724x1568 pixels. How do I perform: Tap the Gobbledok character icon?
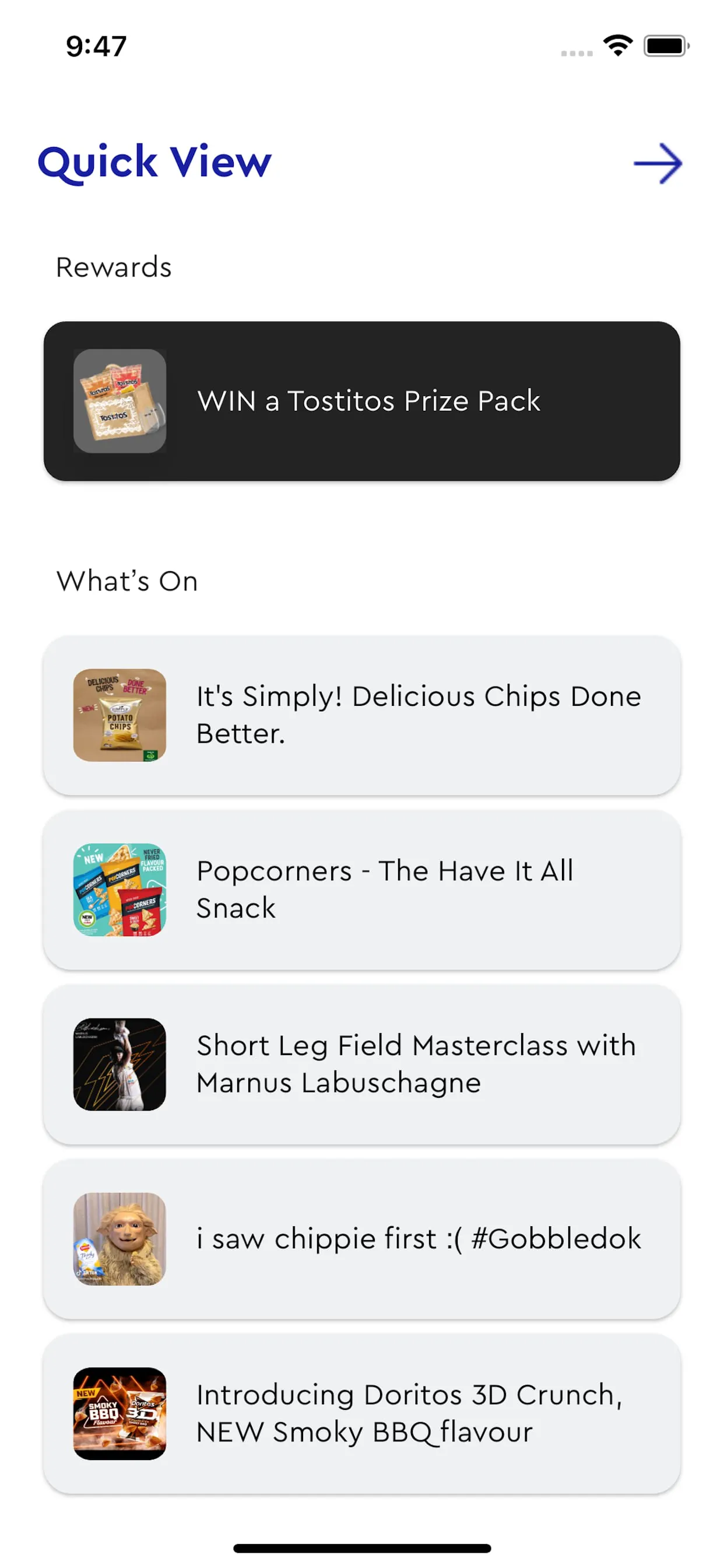[x=120, y=1238]
